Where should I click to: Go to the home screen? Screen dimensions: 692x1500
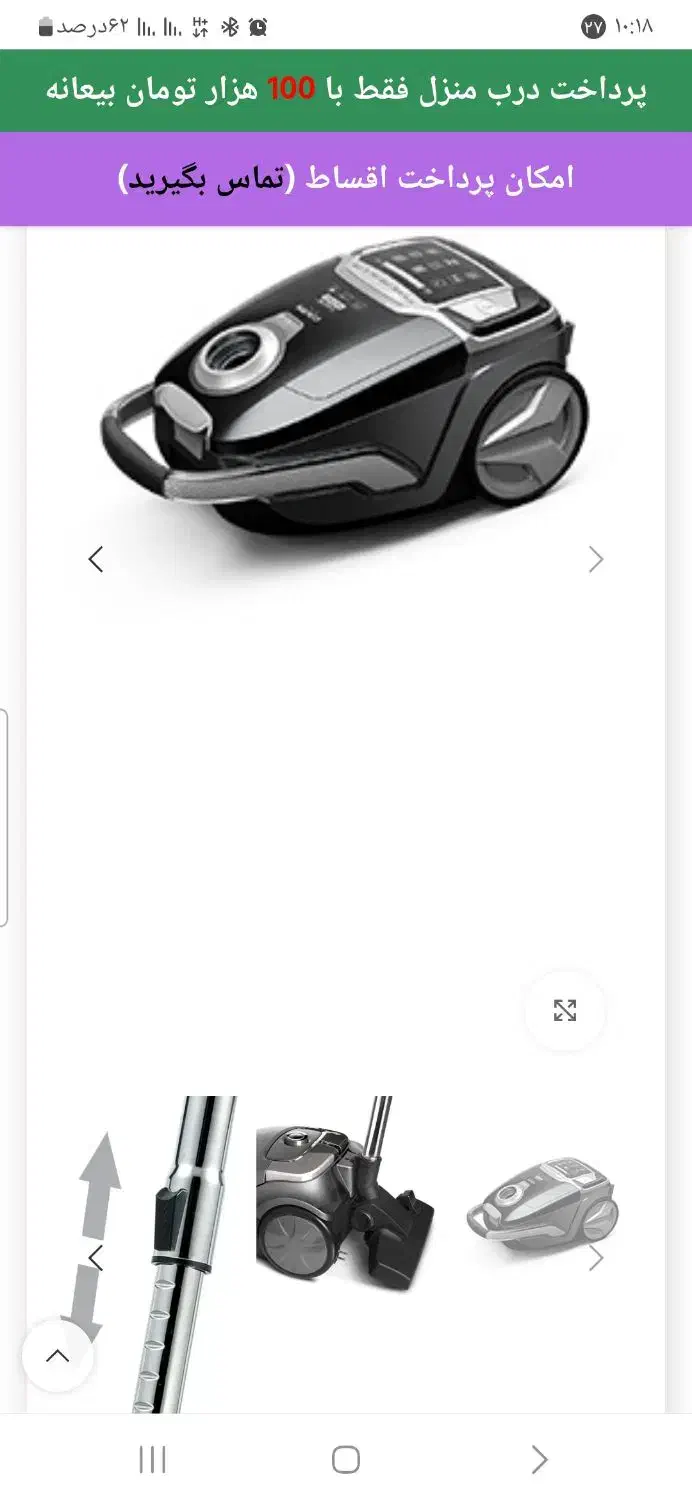click(x=346, y=1459)
